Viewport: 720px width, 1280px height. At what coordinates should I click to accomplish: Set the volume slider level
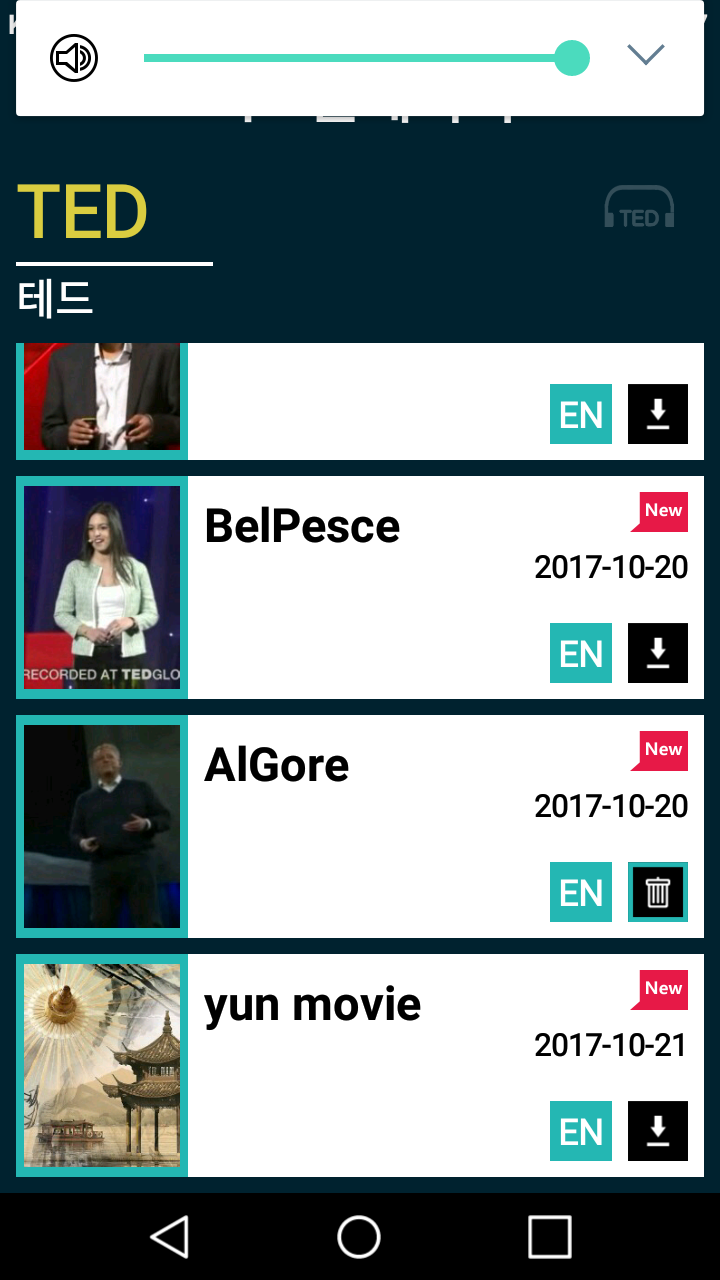tap(571, 58)
